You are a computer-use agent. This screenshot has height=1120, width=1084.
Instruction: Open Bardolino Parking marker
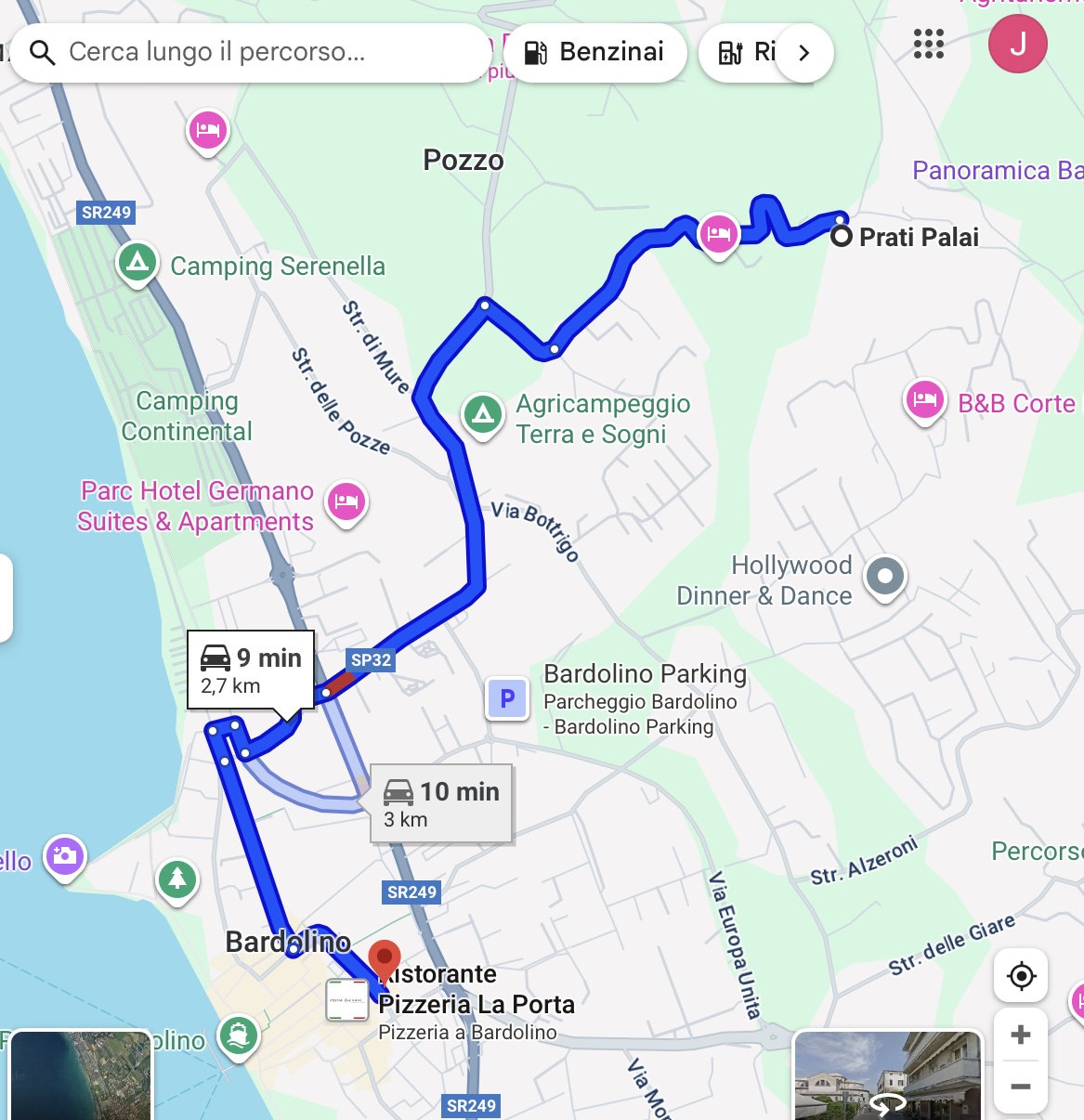507,698
